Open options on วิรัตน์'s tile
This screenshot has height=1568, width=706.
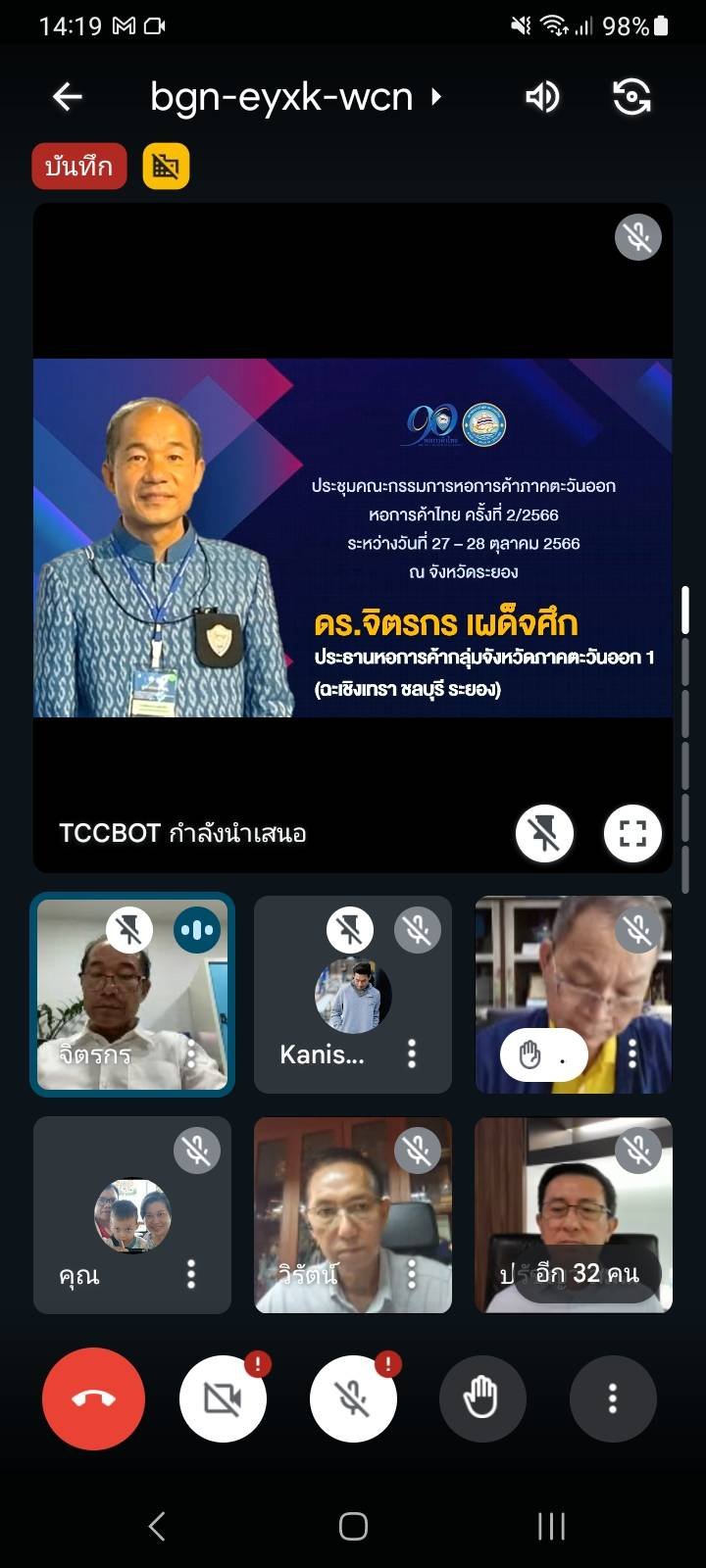point(412,1274)
